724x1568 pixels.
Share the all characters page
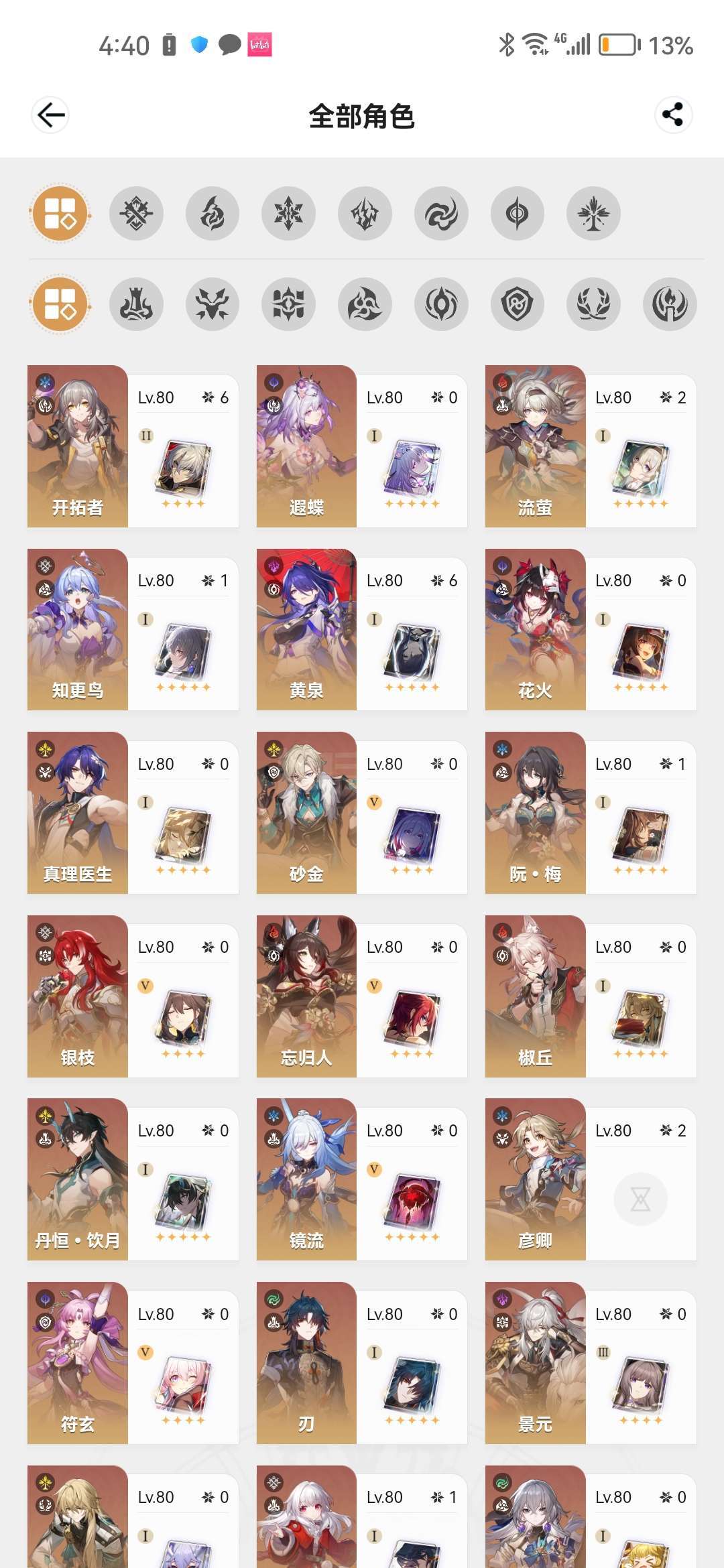tap(673, 115)
